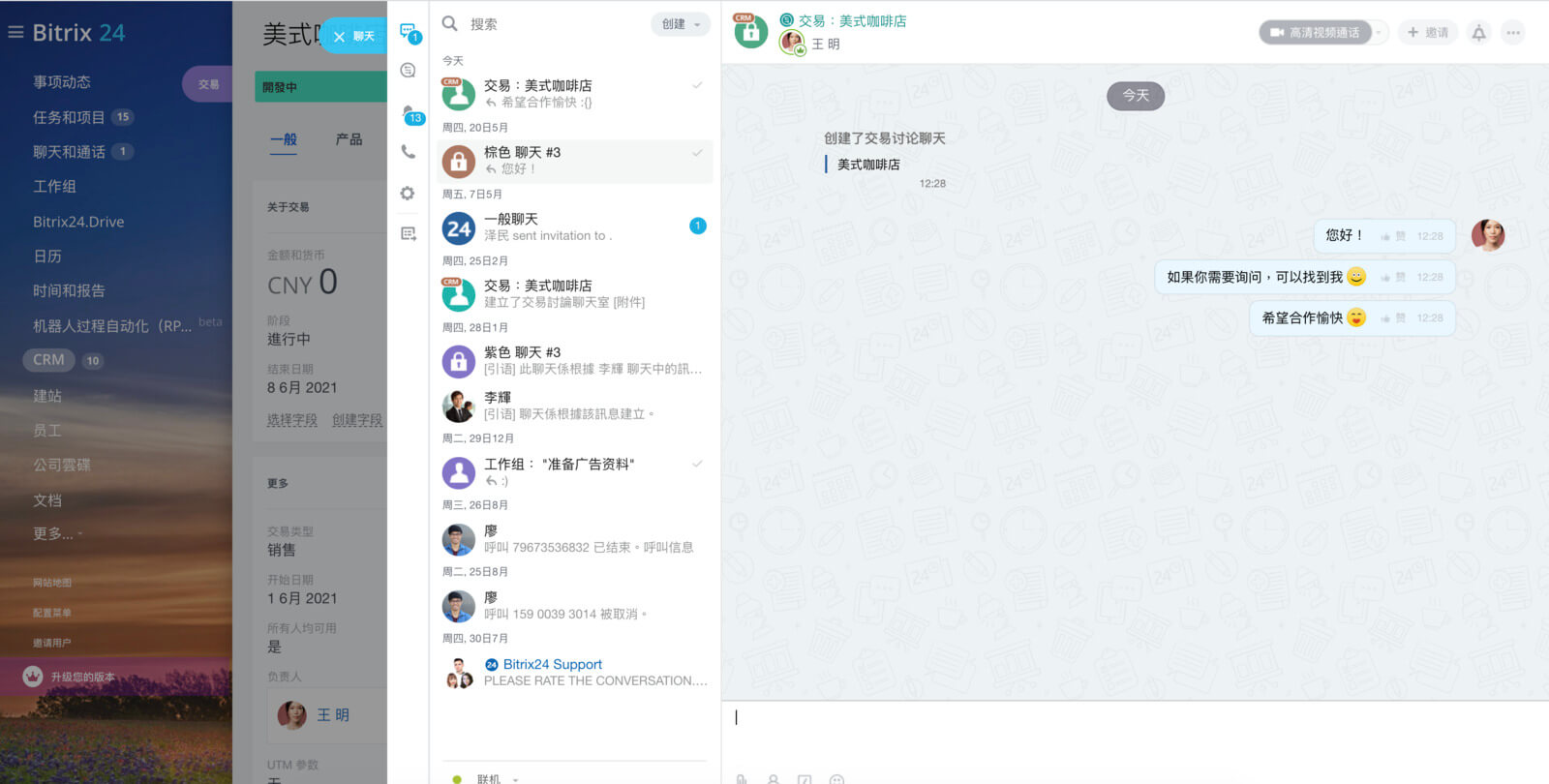Mute notifications with the bell icon
This screenshot has height=784, width=1549.
coord(1478,33)
